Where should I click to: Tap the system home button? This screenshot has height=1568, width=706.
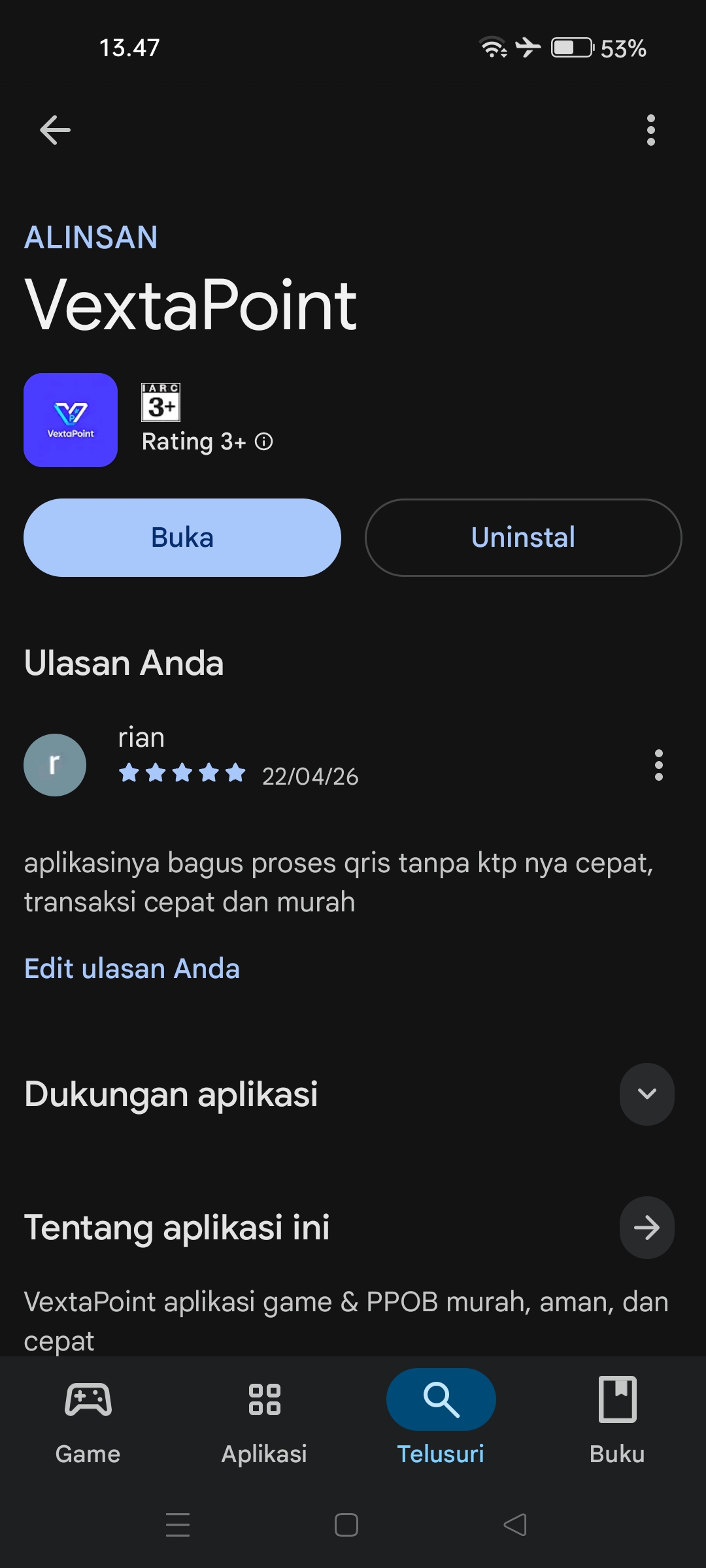click(346, 1525)
